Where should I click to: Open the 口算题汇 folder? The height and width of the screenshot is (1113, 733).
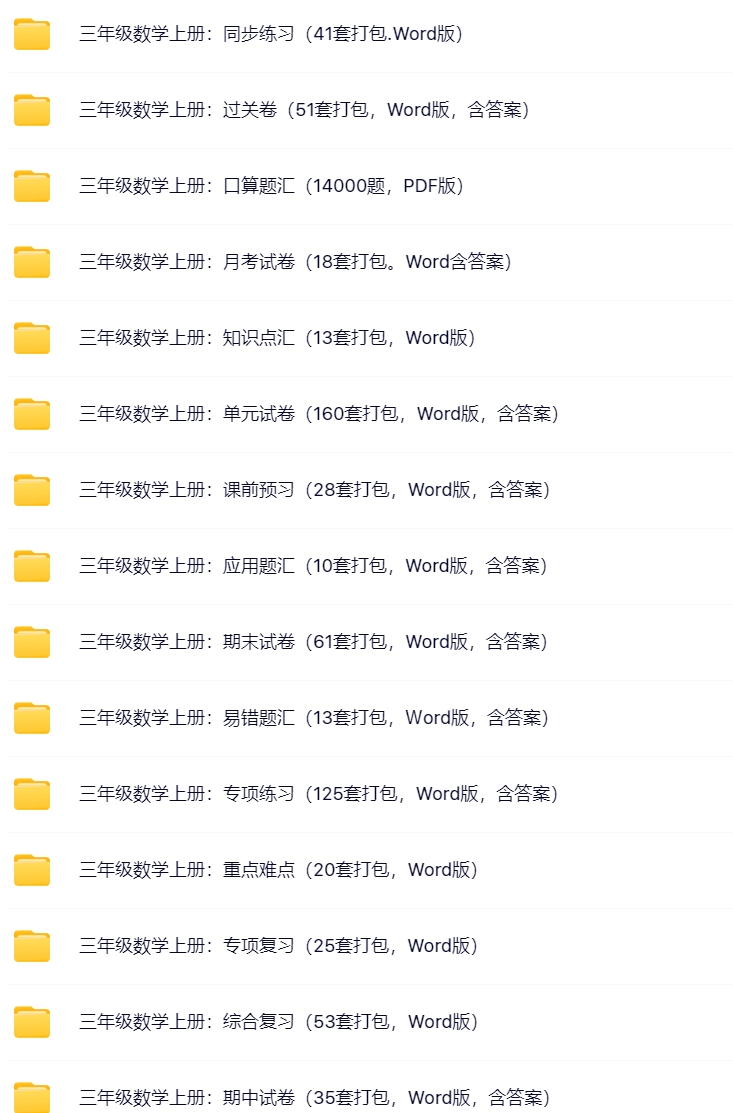270,186
